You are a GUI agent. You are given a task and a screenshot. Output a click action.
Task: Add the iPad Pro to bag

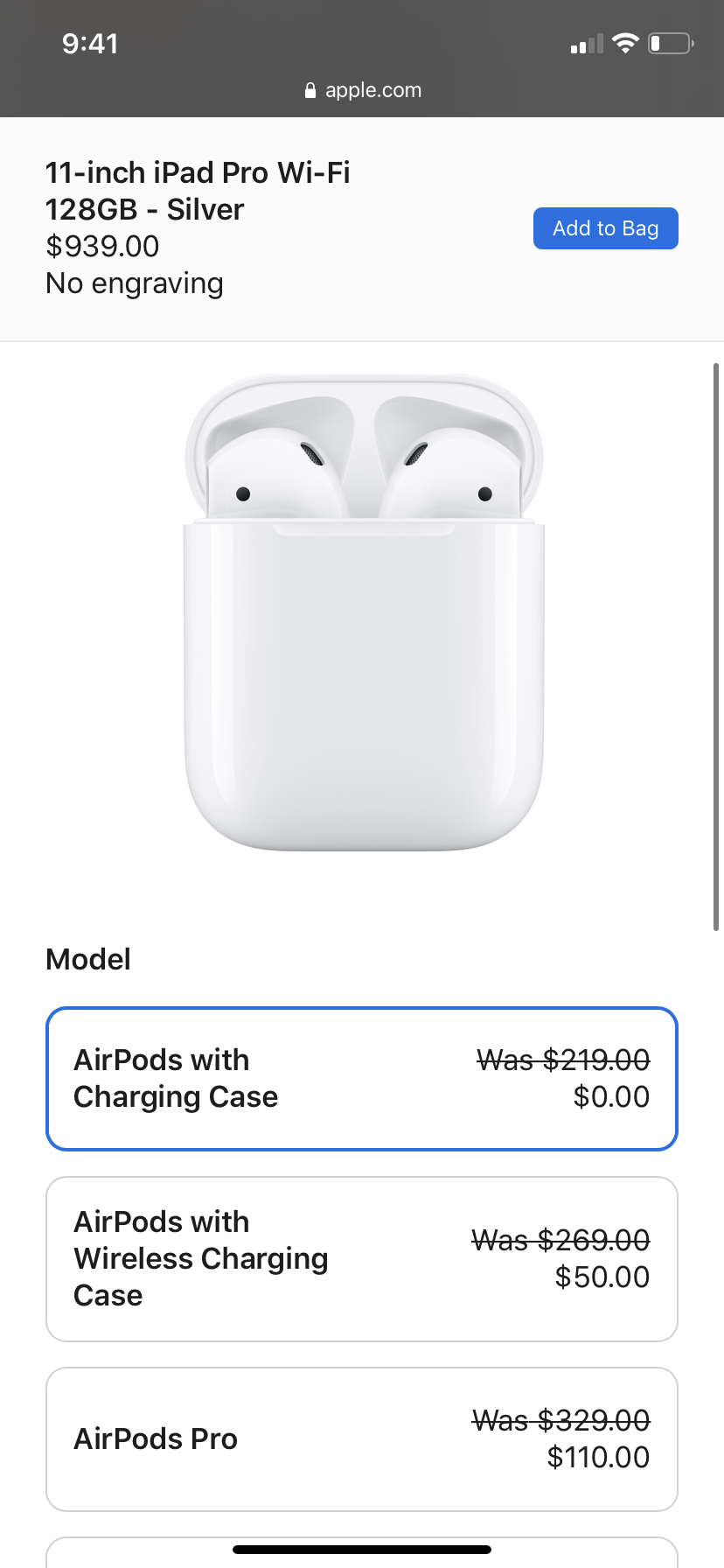[x=605, y=228]
